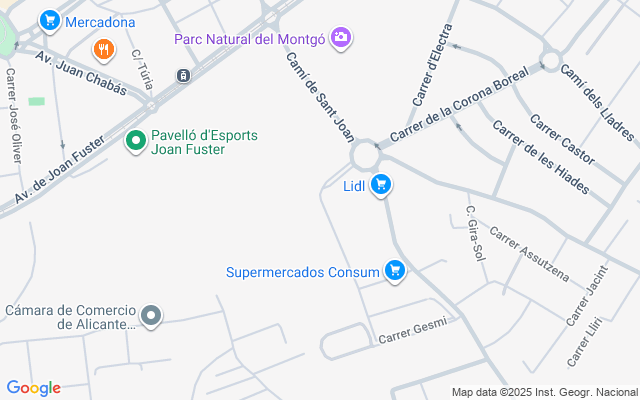The image size is (640, 400).
Task: Select the Lidl shopping pin
Action: [381, 185]
